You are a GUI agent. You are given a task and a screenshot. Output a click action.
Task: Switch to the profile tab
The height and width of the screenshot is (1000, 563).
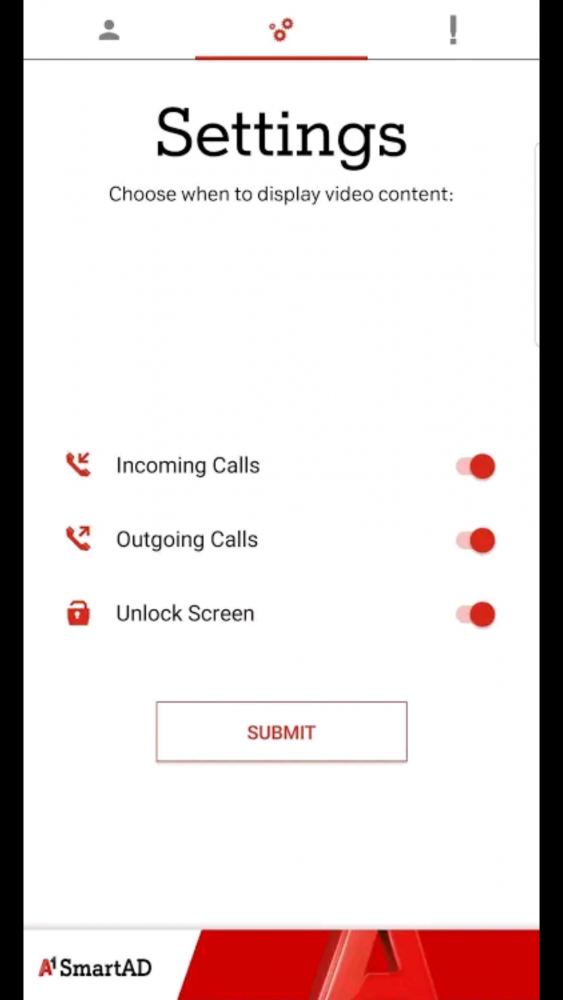(x=109, y=30)
